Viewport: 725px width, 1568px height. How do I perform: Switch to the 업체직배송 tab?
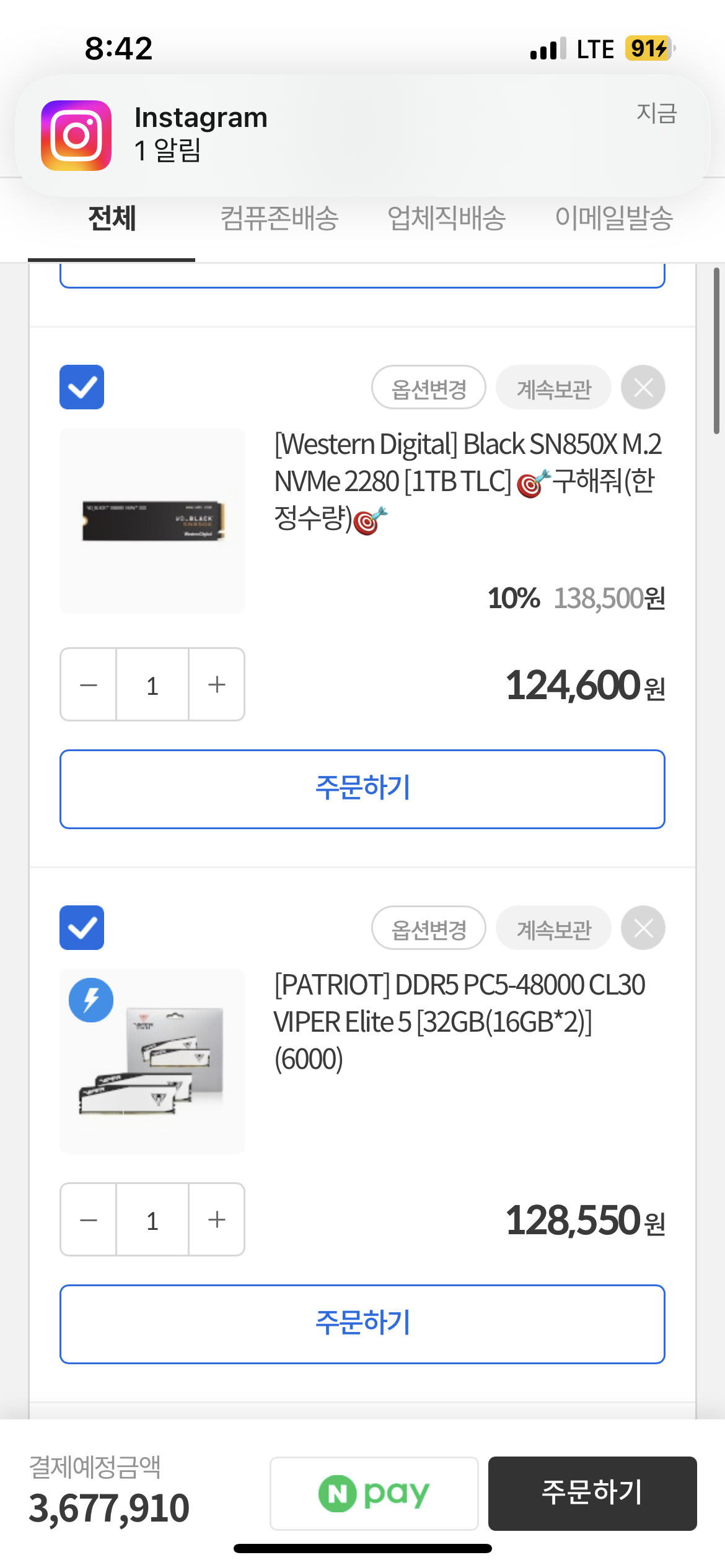446,218
